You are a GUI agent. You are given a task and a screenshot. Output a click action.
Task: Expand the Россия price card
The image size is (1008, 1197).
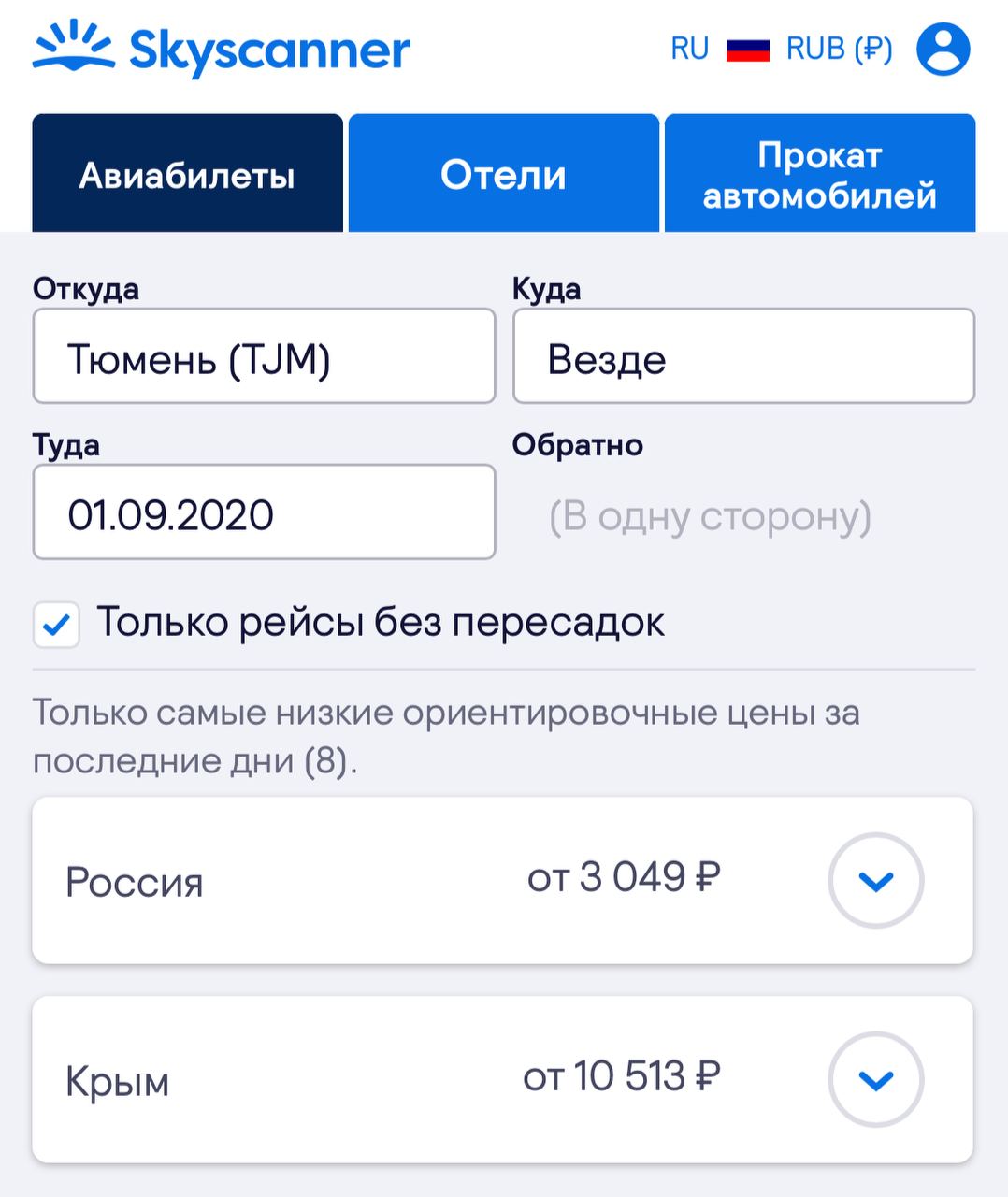tap(875, 880)
